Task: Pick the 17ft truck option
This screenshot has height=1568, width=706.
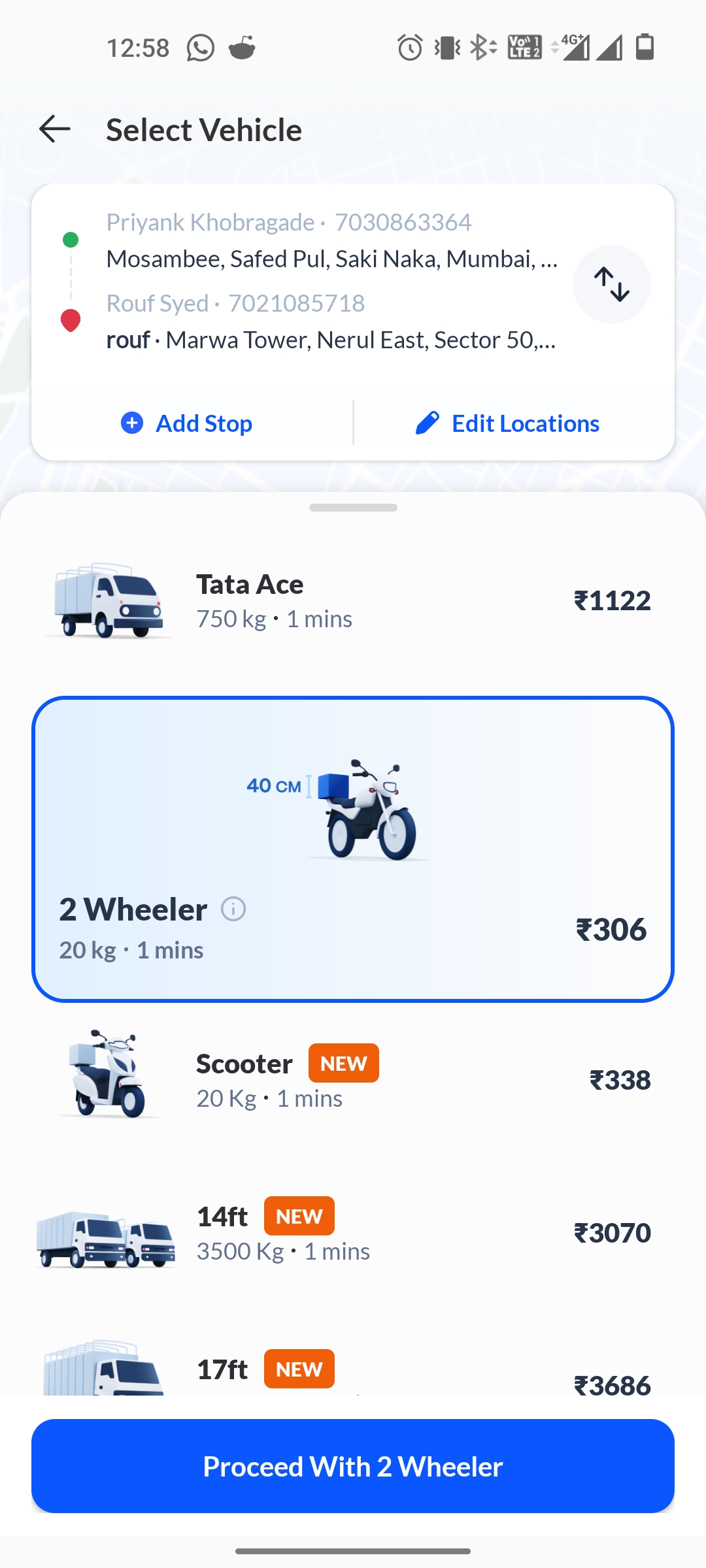Action: coord(353,1367)
